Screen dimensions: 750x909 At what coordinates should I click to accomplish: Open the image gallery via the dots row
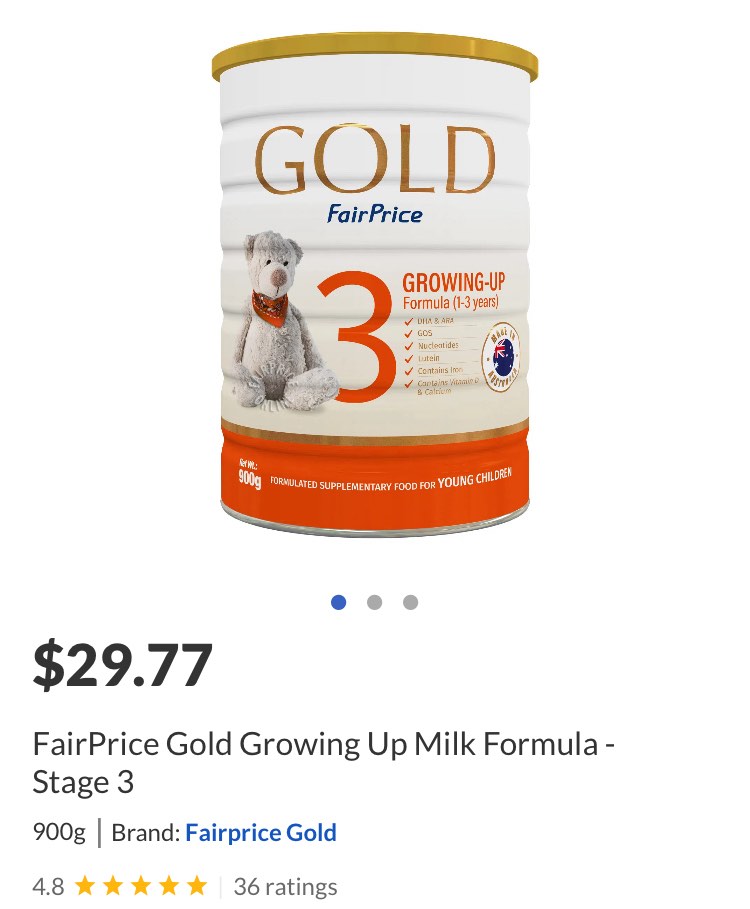373,602
